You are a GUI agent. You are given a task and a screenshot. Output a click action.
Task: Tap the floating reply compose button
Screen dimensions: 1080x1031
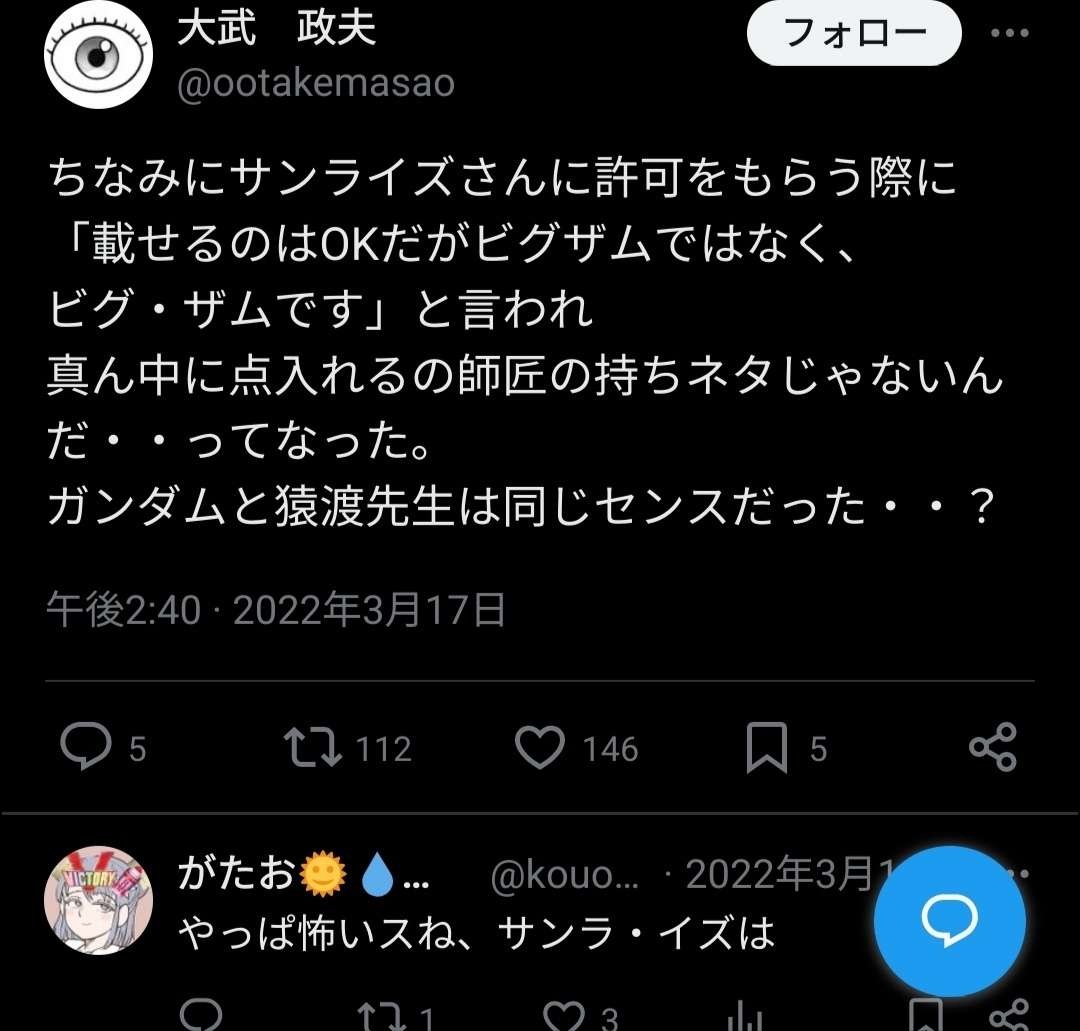pyautogui.click(x=949, y=921)
